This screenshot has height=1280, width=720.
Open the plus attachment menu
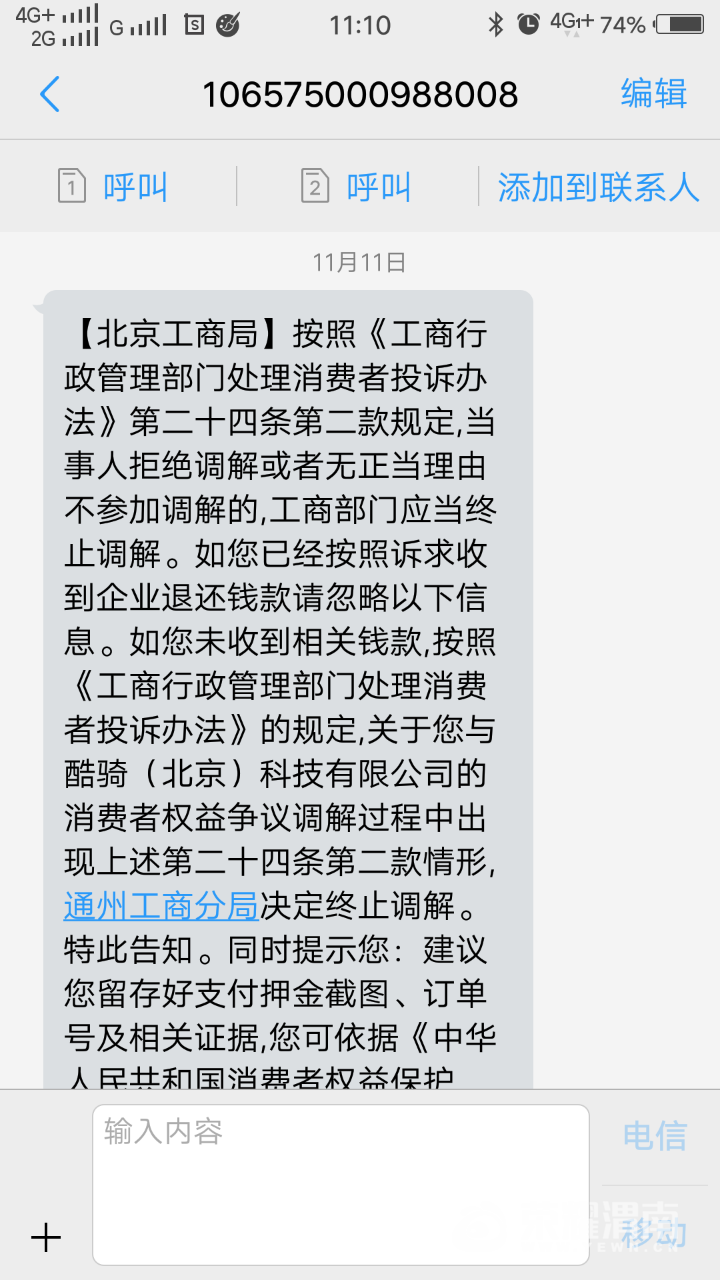[46, 1238]
